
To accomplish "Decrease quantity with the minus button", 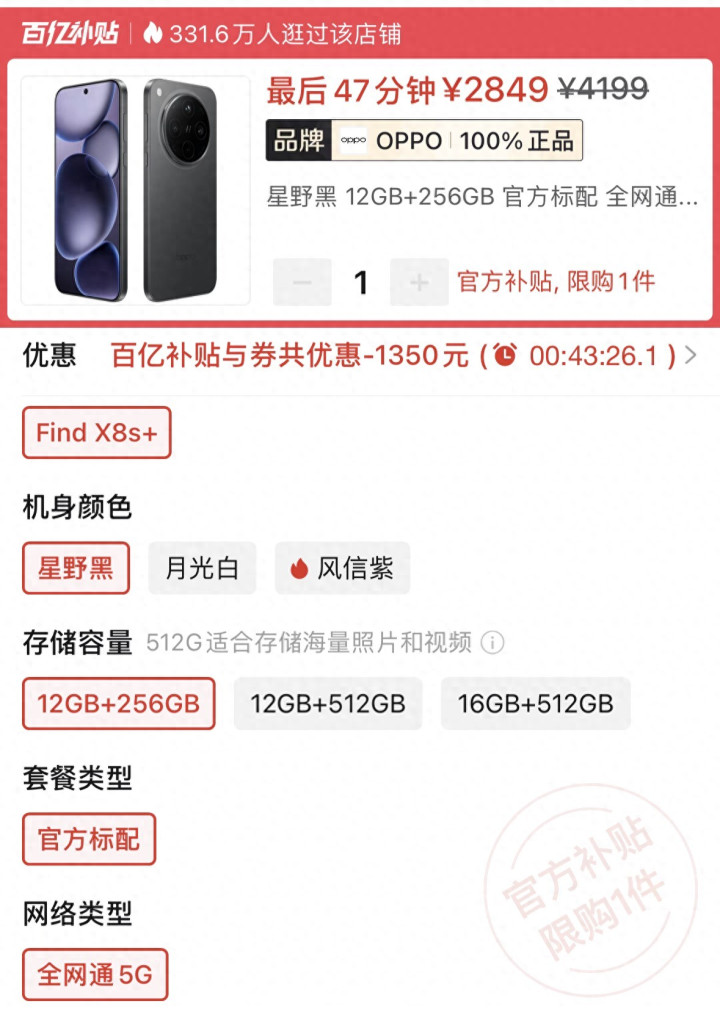I will [302, 283].
